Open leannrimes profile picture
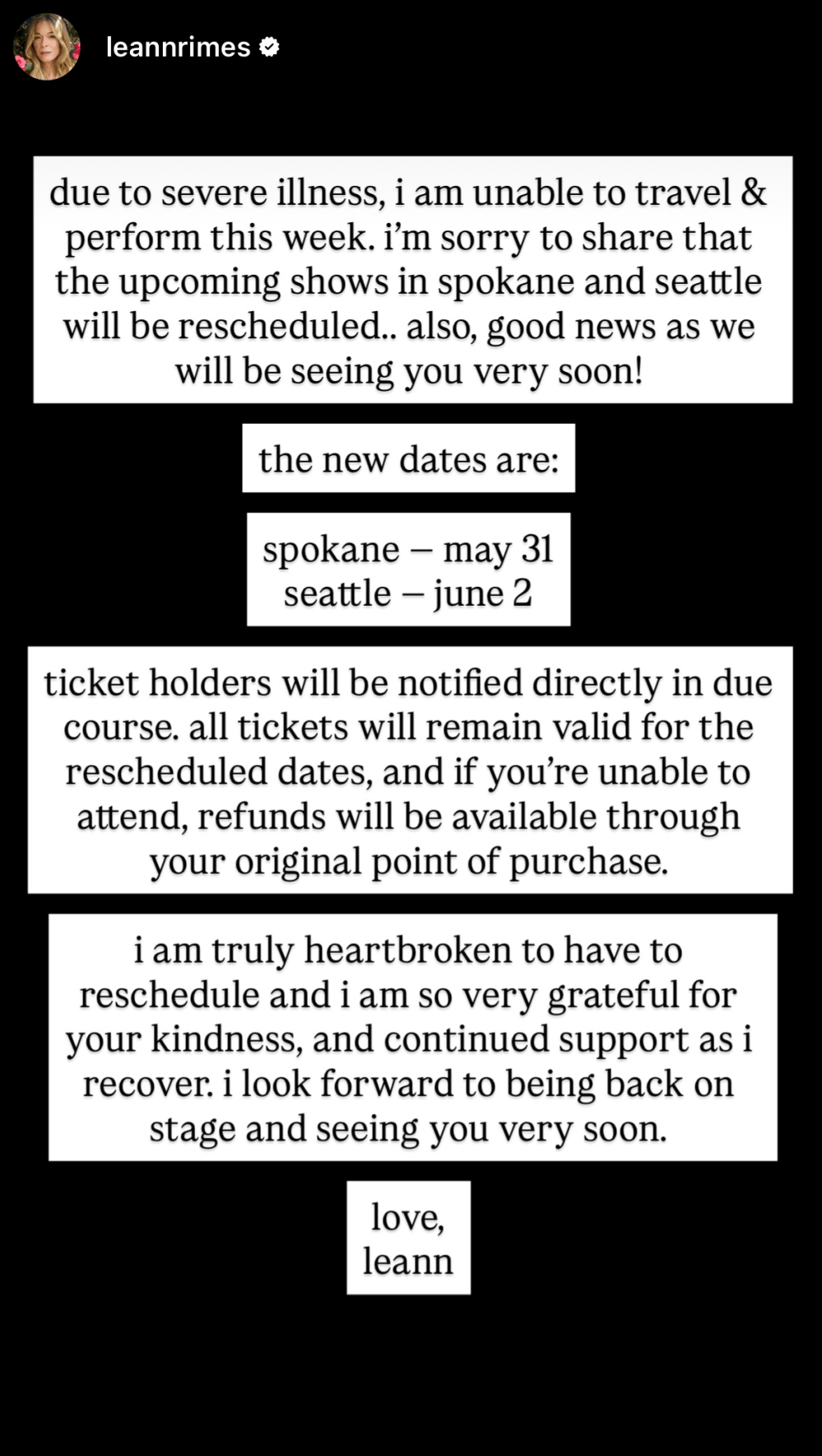This screenshot has height=1456, width=822. click(x=47, y=47)
